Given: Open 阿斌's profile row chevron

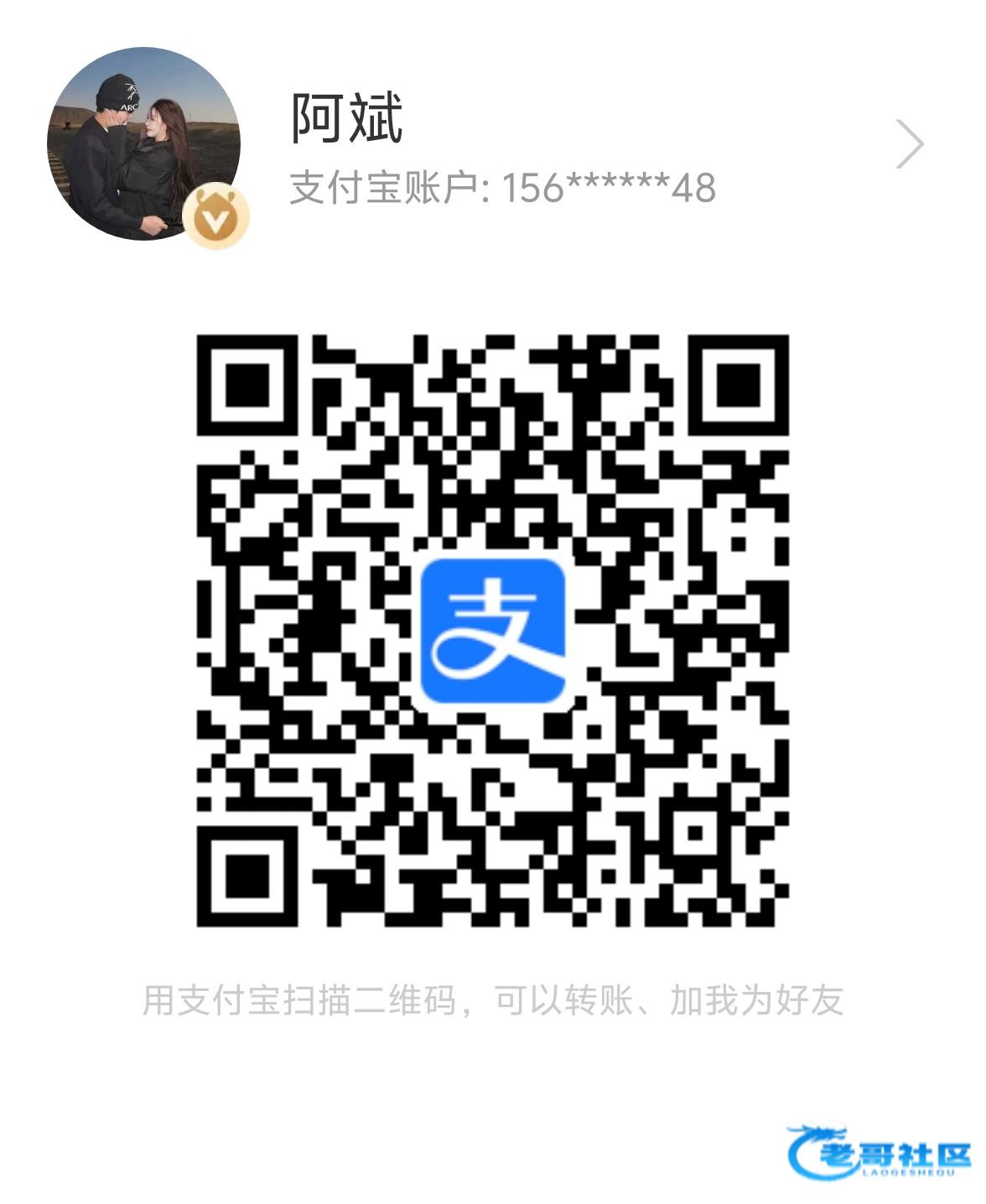Looking at the screenshot, I should coord(910,144).
